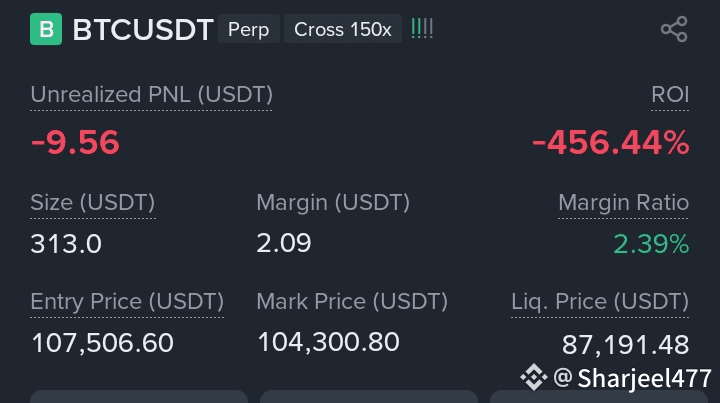
Task: Open the Liq. Price explanation
Action: coord(600,301)
